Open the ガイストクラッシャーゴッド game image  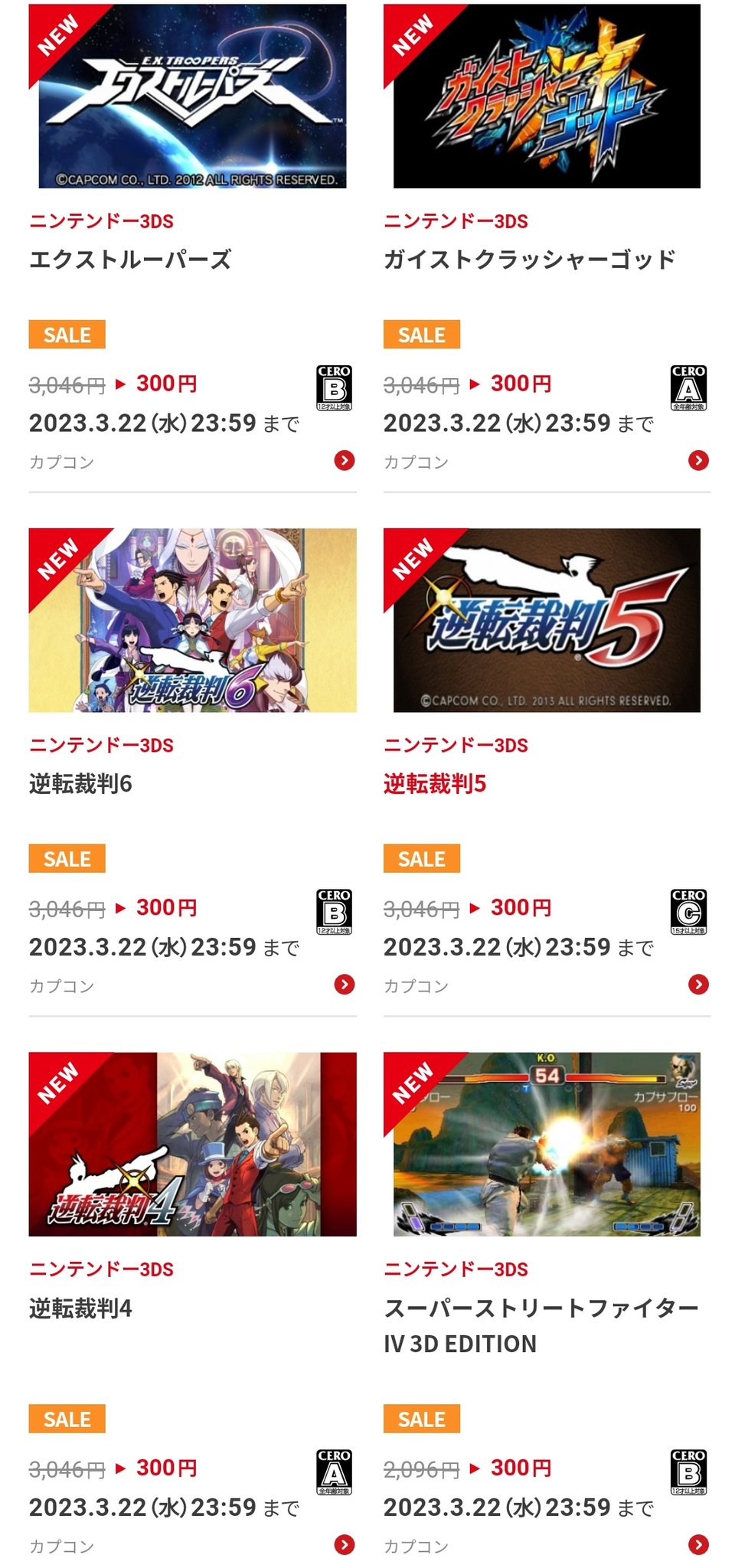(547, 96)
